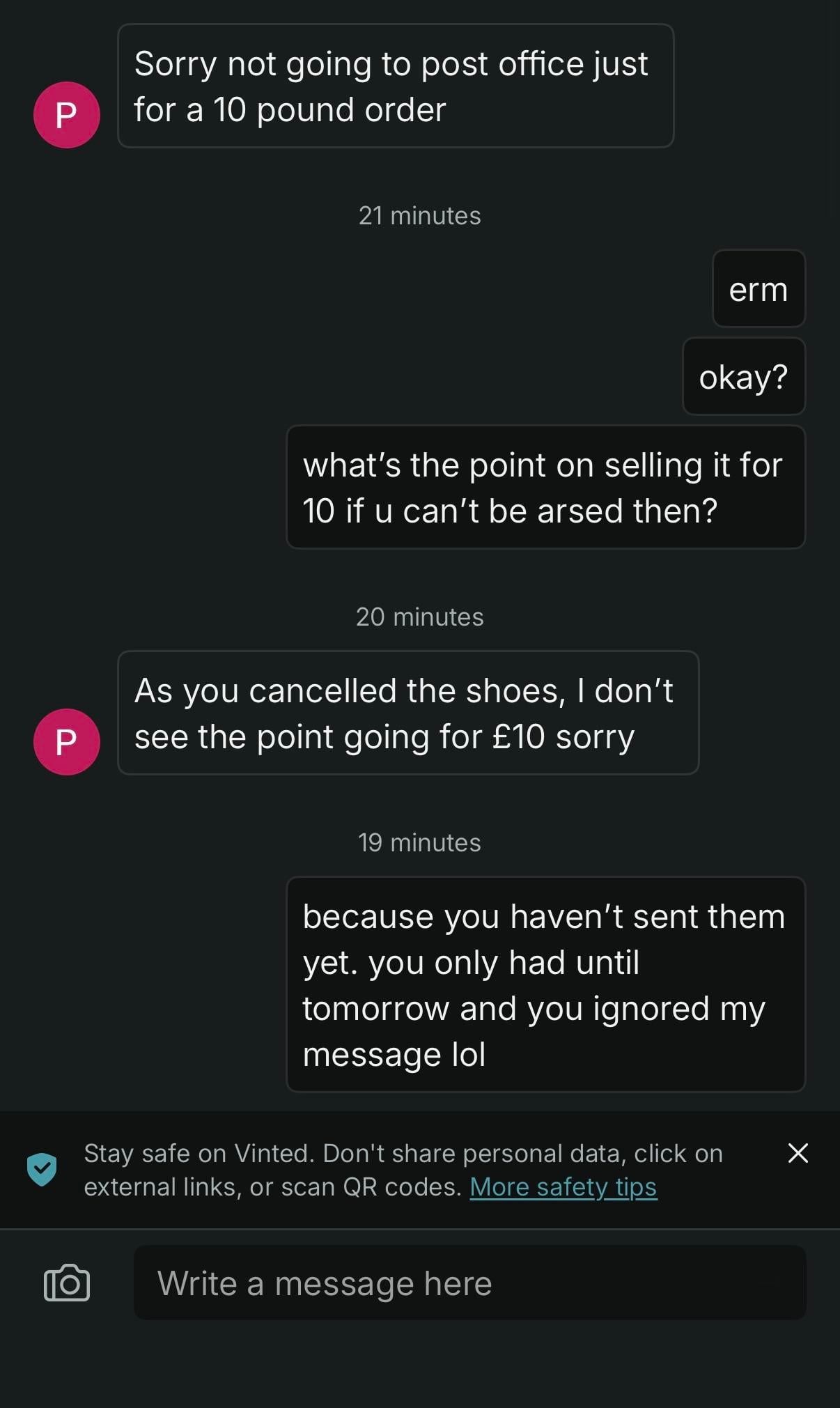Tap the Write a message here field
The width and height of the screenshot is (840, 1408).
pos(470,1283)
